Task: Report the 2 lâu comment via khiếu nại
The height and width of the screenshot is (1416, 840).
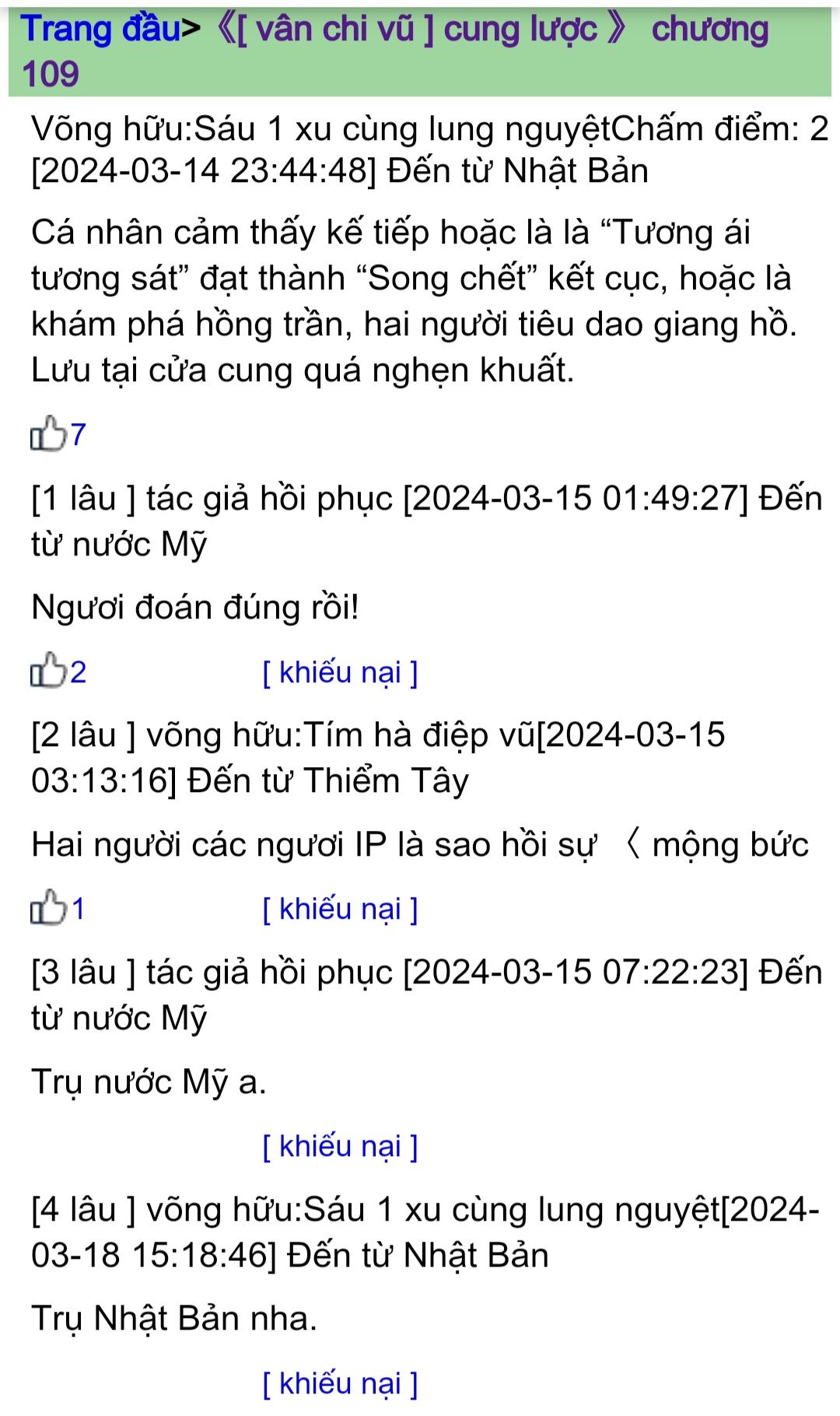Action: click(340, 909)
